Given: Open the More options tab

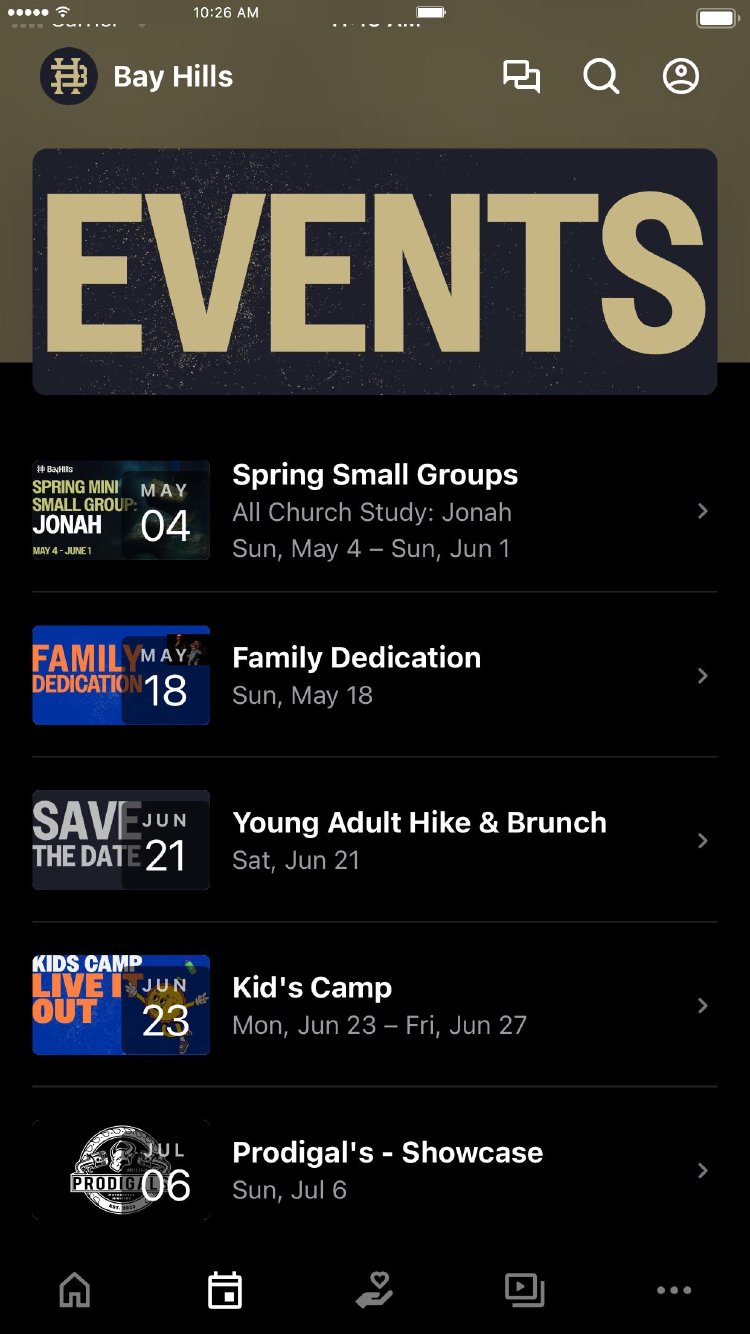Looking at the screenshot, I should (x=674, y=1290).
